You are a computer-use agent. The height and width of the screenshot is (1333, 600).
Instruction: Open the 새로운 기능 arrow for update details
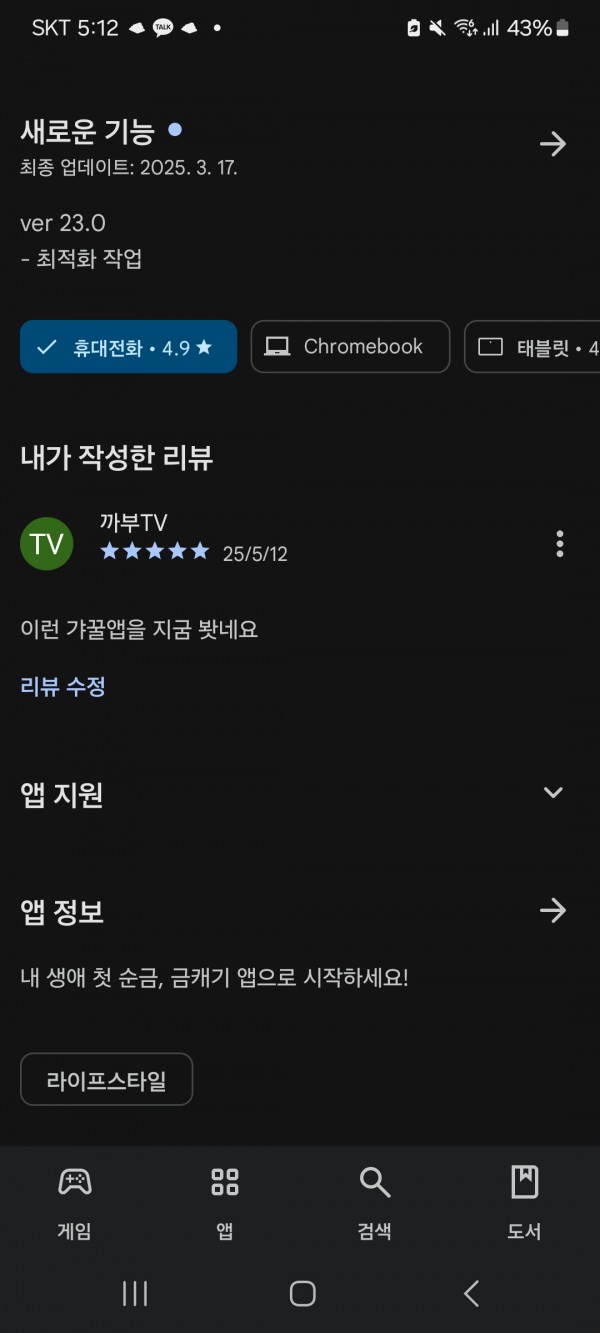(553, 145)
